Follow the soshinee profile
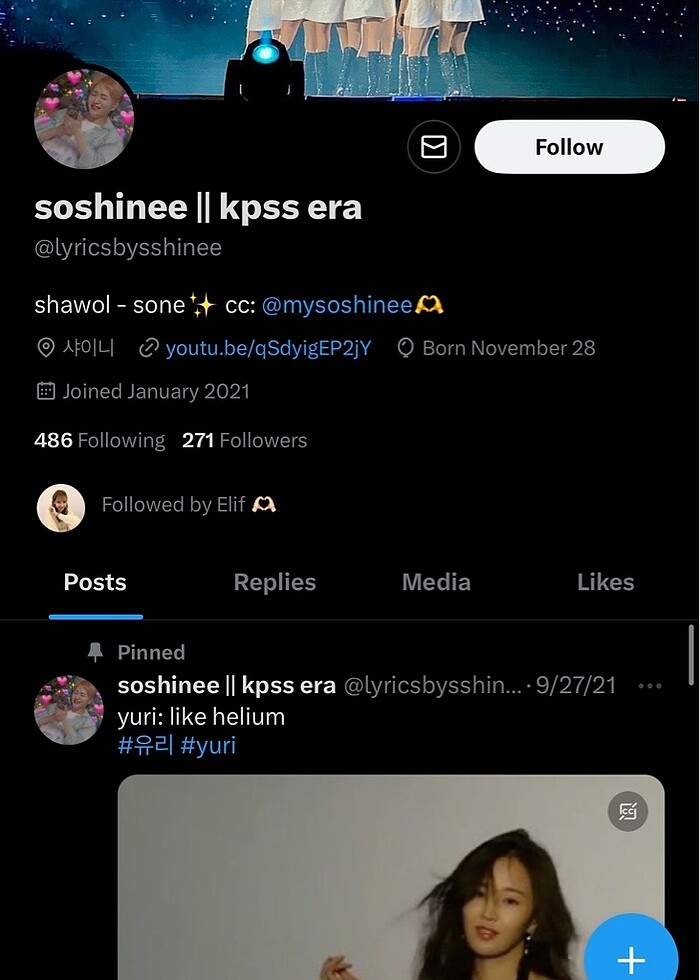Screen dimensions: 700x980 click(x=569, y=147)
